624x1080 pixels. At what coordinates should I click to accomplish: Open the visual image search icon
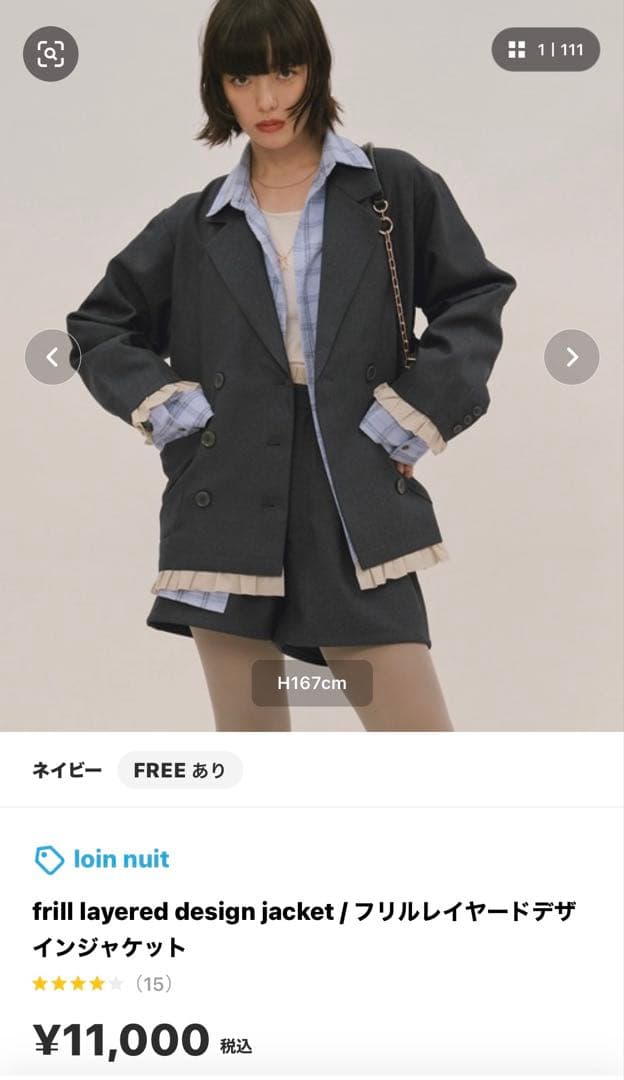[50, 54]
